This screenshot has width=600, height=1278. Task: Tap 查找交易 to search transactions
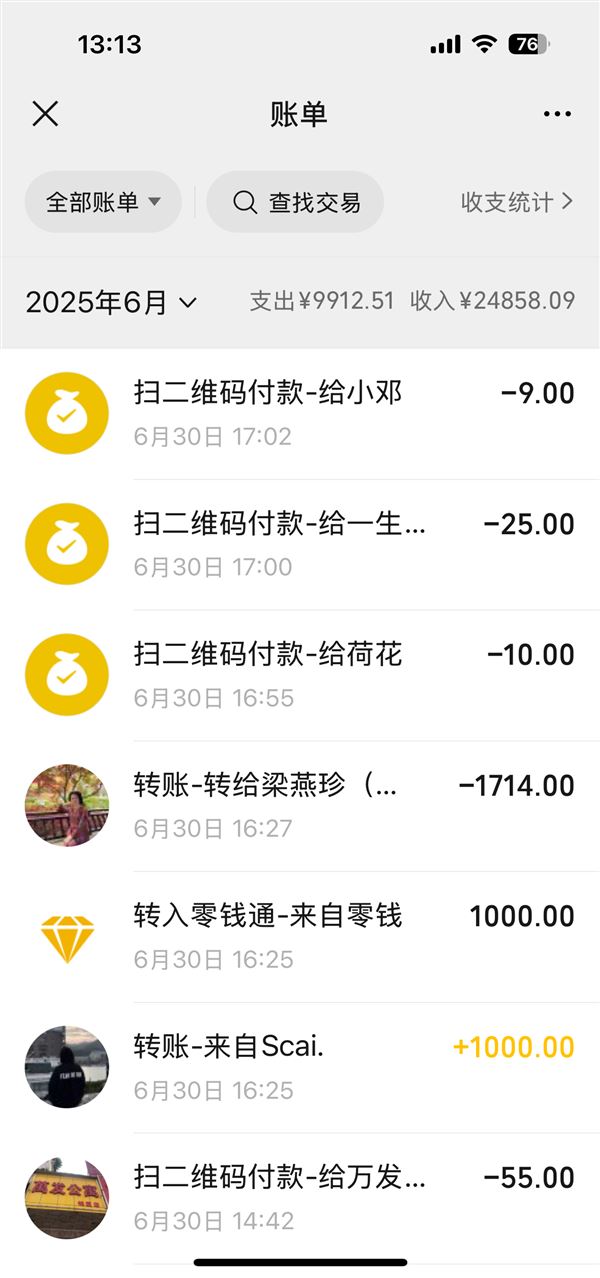pos(295,202)
